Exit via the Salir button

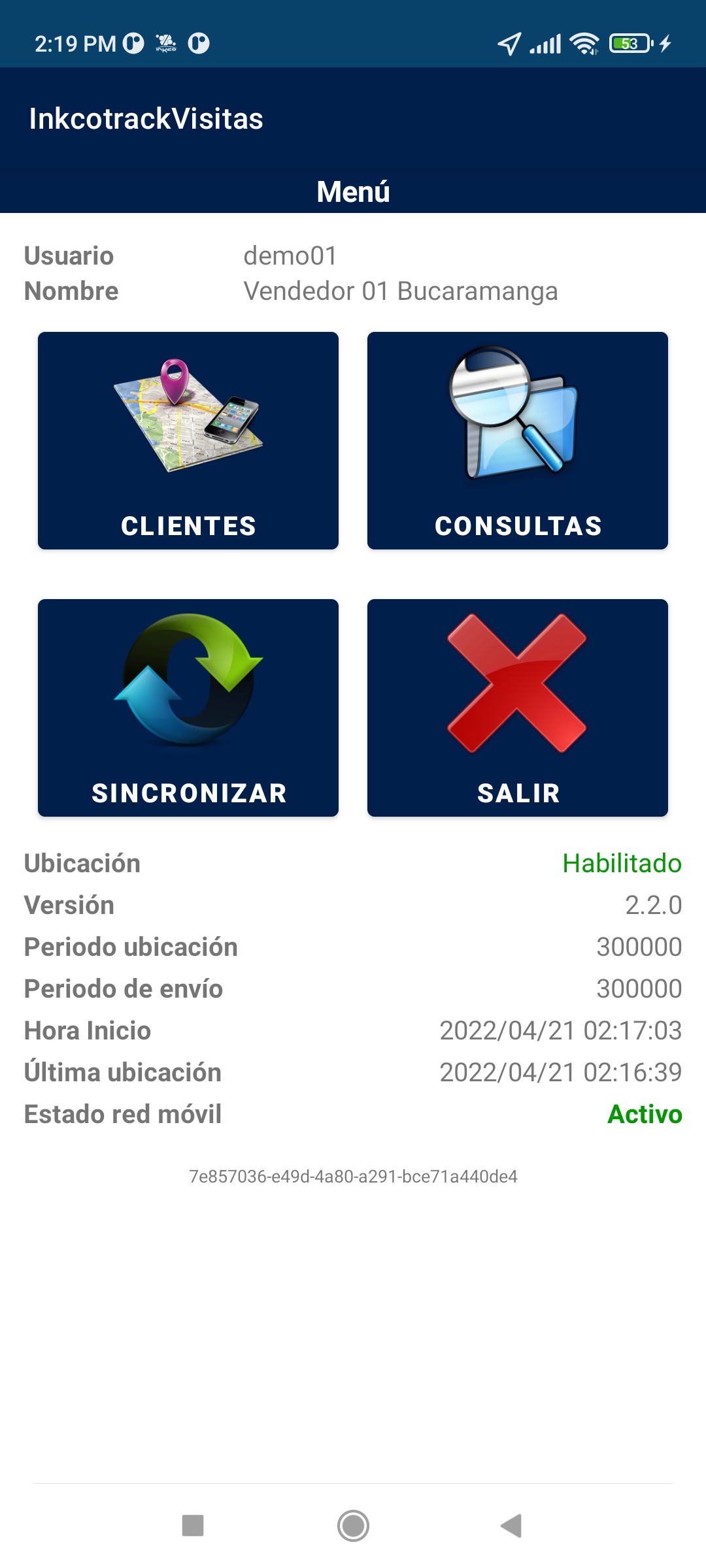click(x=517, y=708)
